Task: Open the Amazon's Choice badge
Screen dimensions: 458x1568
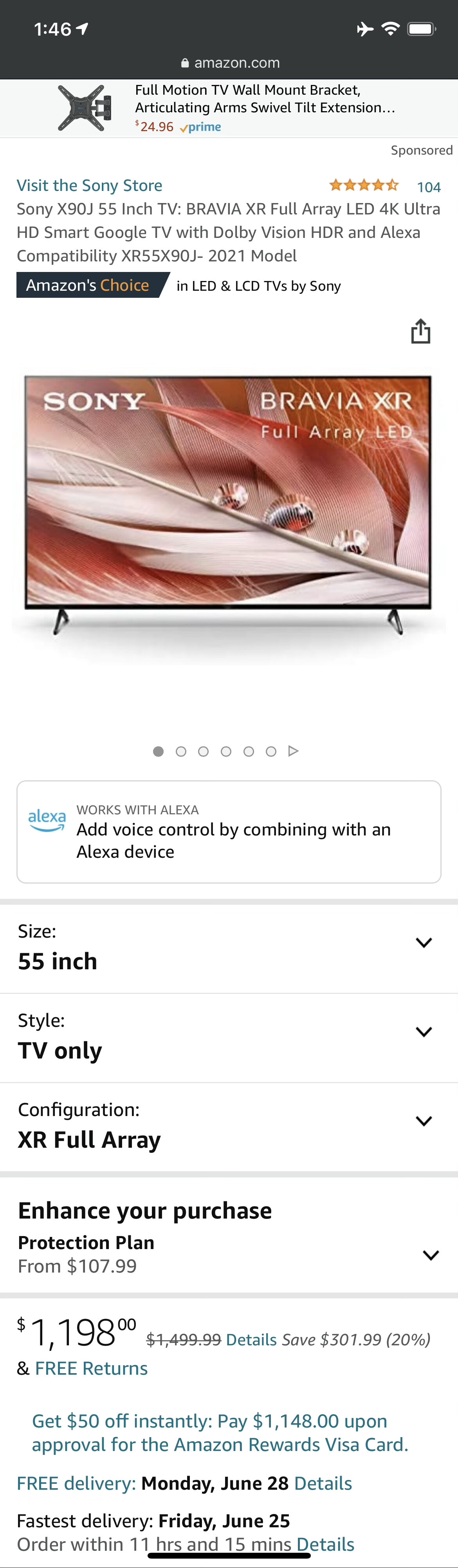Action: (88, 286)
